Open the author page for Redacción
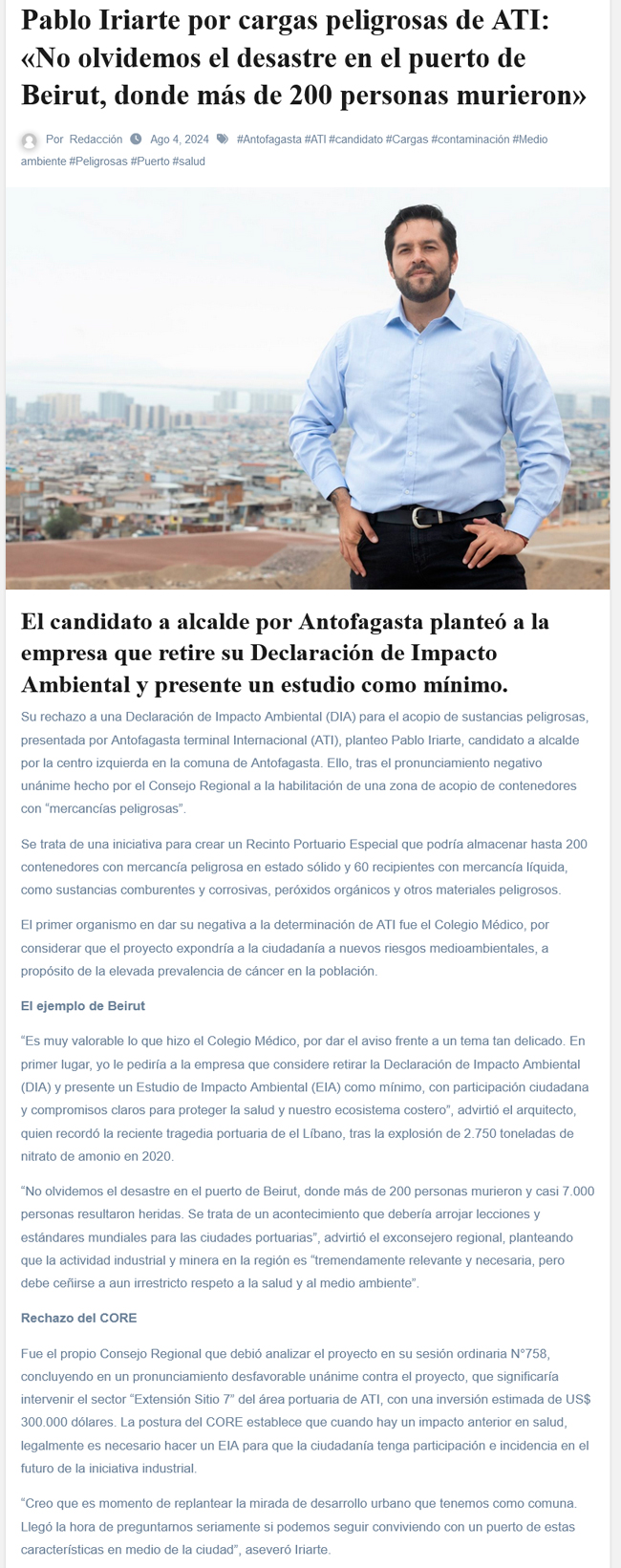This screenshot has height=1568, width=621. click(96, 140)
